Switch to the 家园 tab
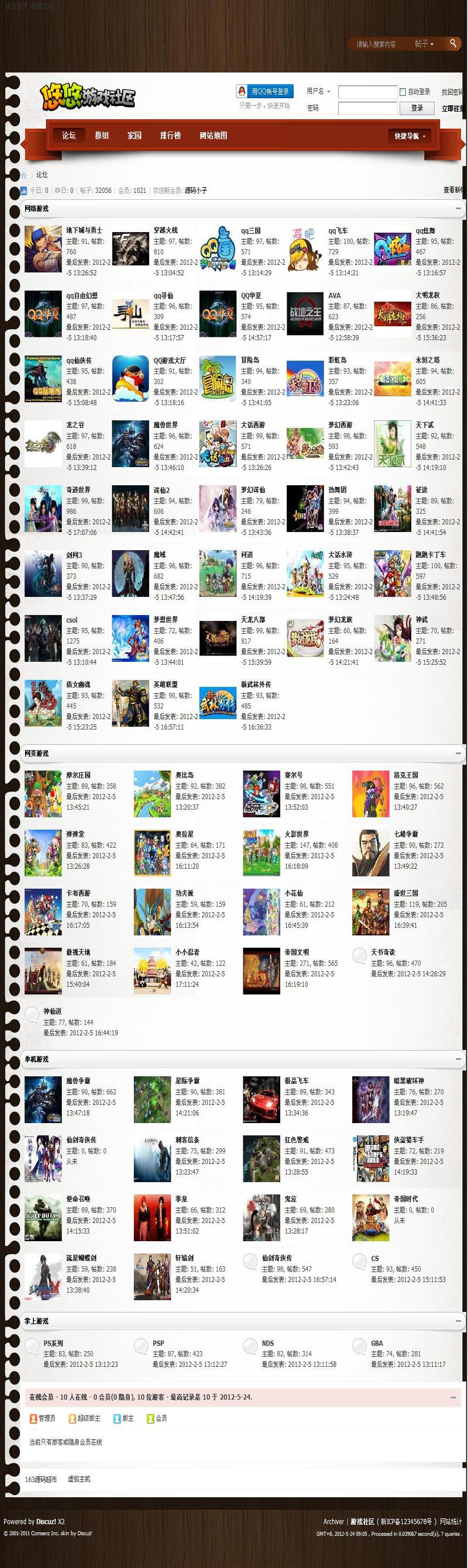 [134, 135]
